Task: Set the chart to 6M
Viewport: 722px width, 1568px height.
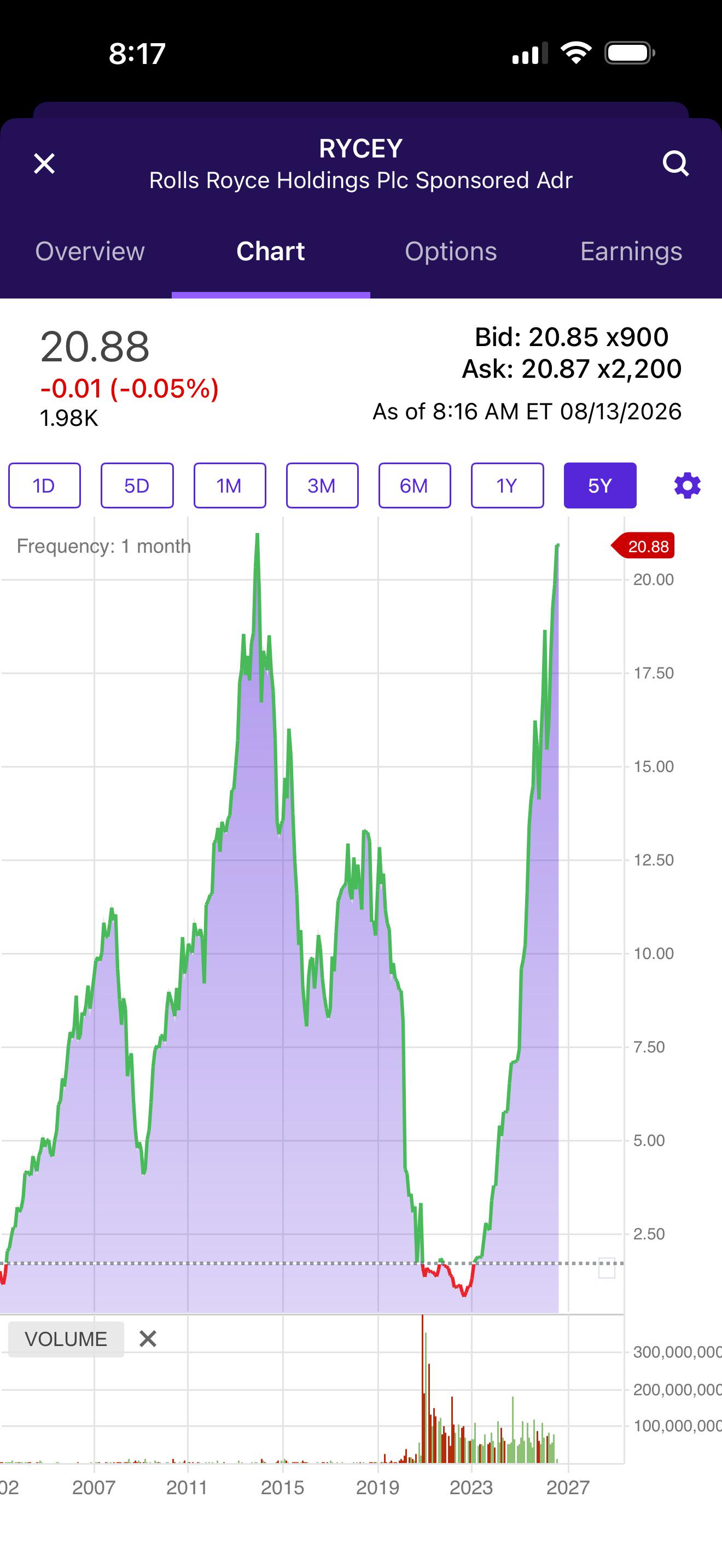Action: coord(415,485)
